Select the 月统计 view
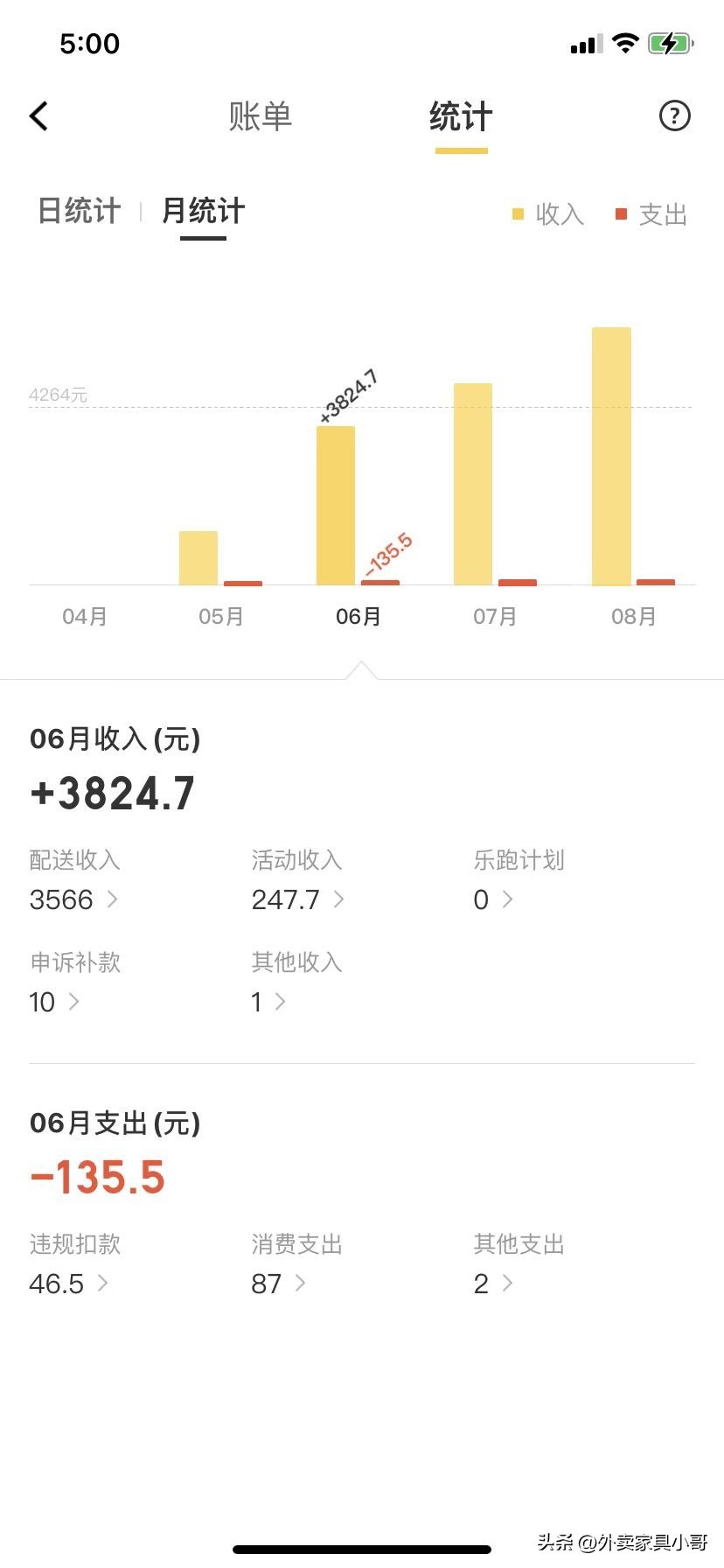This screenshot has width=724, height=1568. (x=203, y=211)
